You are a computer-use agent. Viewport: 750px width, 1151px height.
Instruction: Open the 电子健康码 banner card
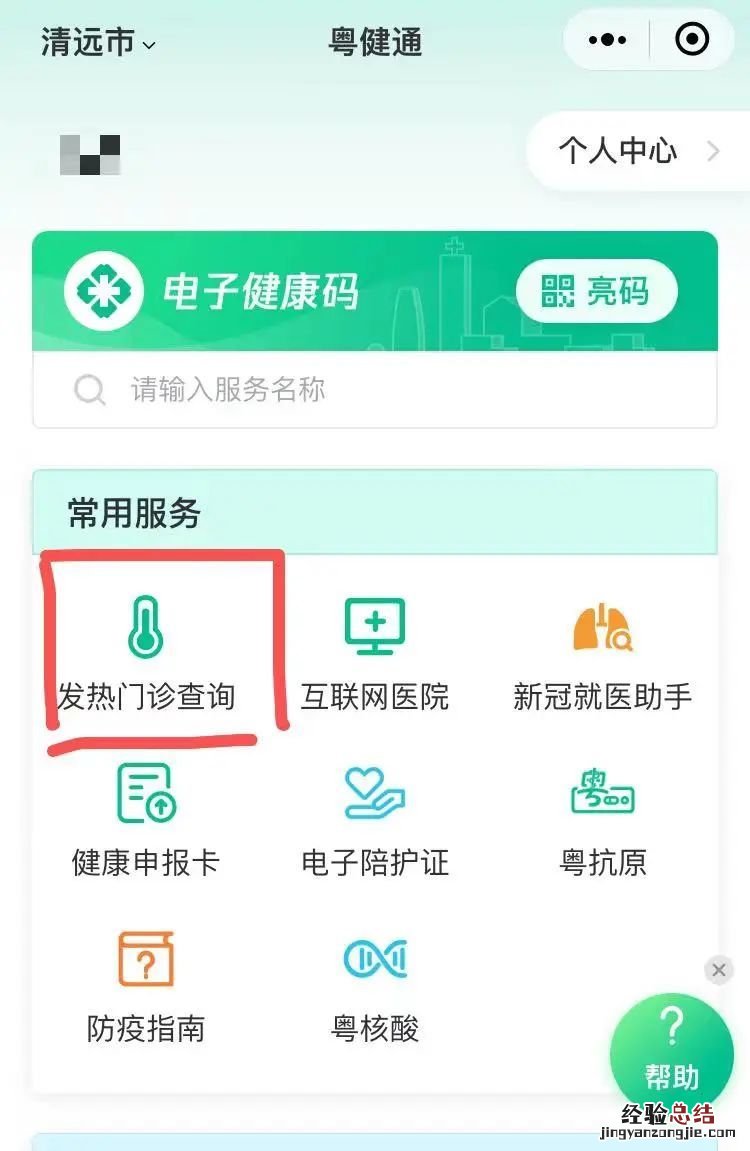[x=260, y=292]
